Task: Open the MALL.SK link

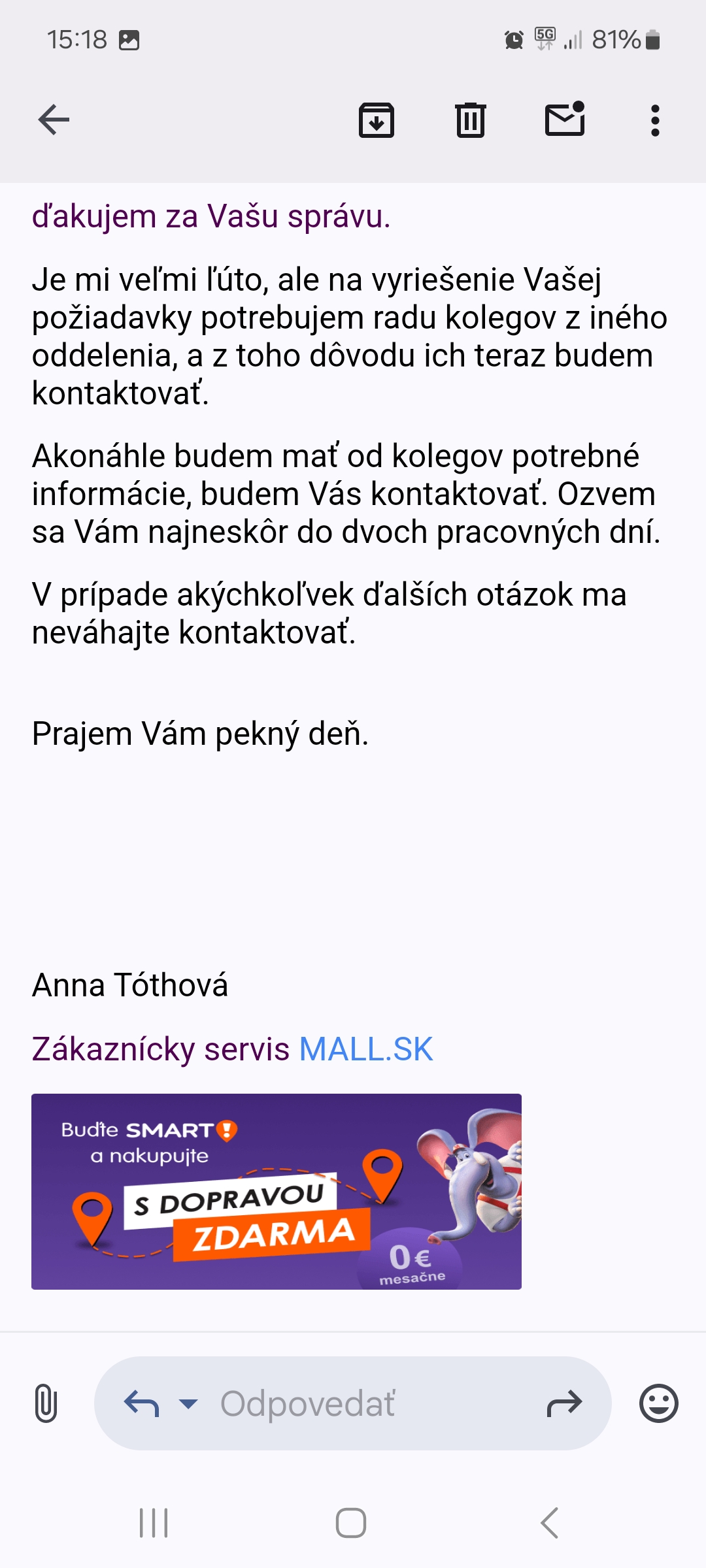Action: tap(365, 1049)
